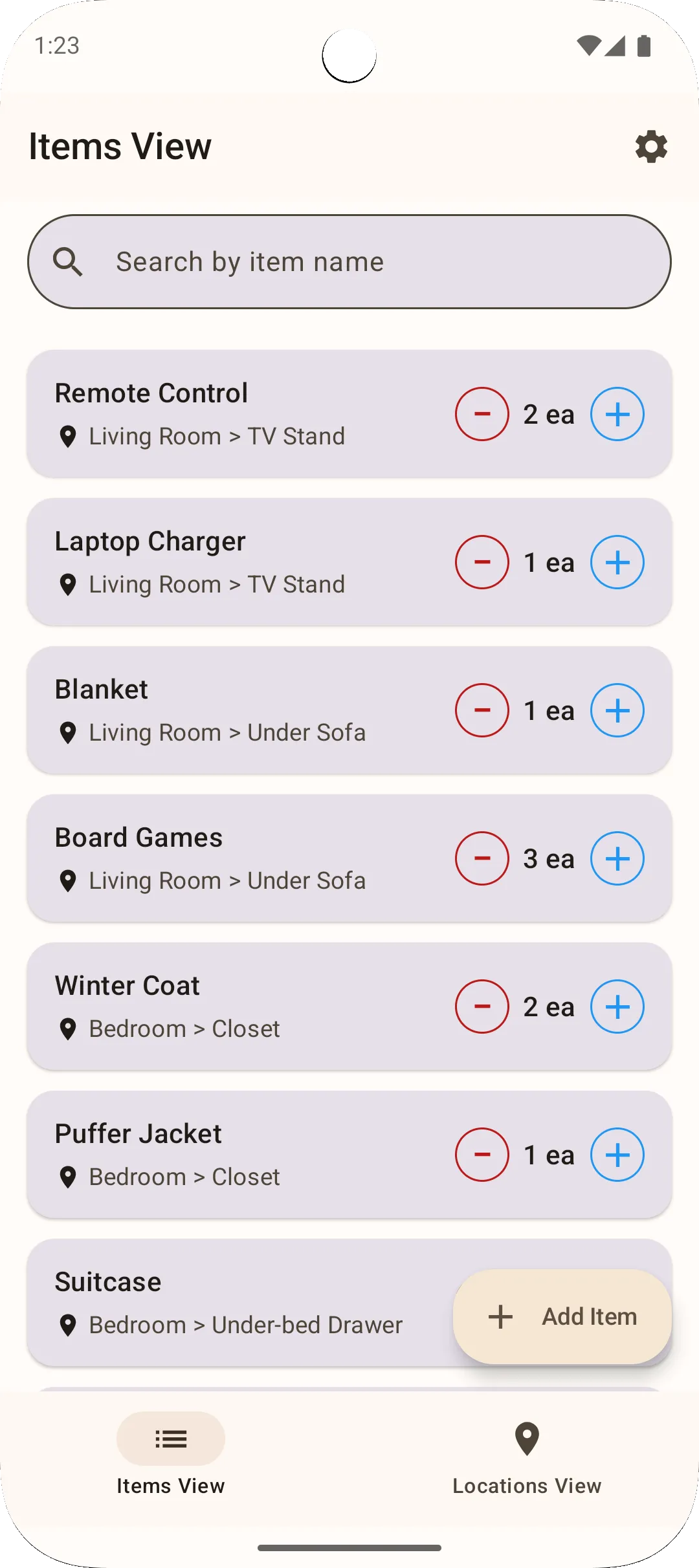
Task: Click the Locations View pin icon
Action: click(x=527, y=1439)
